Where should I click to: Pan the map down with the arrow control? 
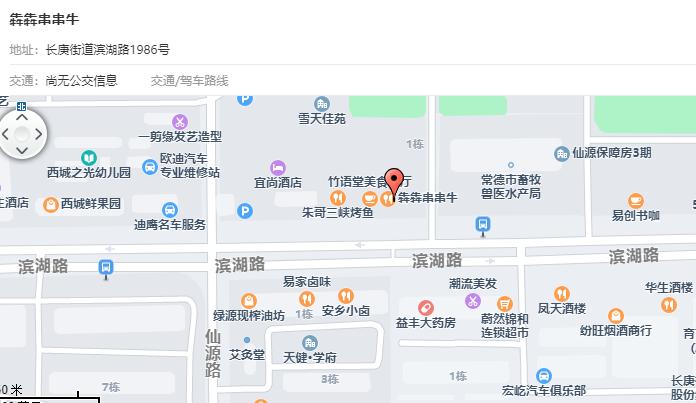22,150
